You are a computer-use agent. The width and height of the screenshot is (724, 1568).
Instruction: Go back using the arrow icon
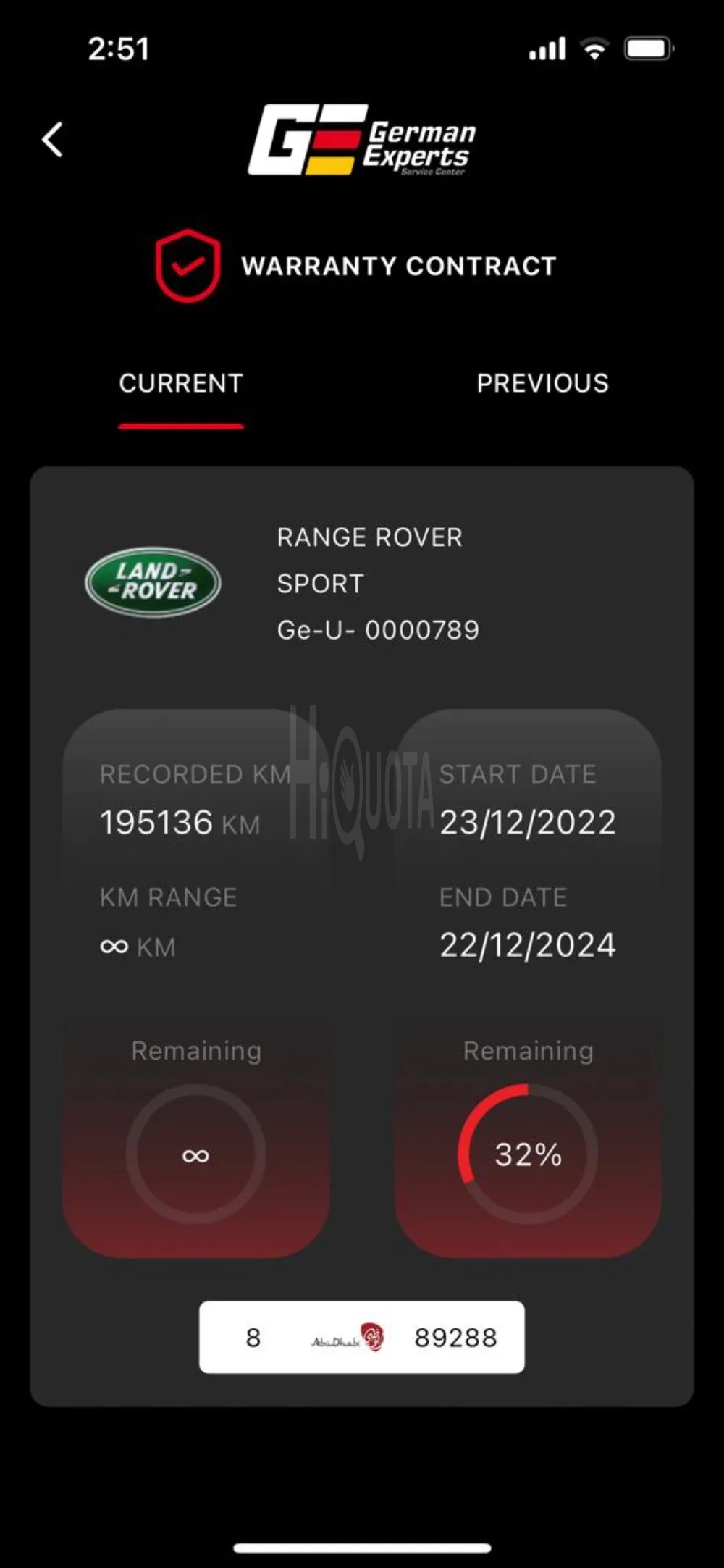coord(53,139)
